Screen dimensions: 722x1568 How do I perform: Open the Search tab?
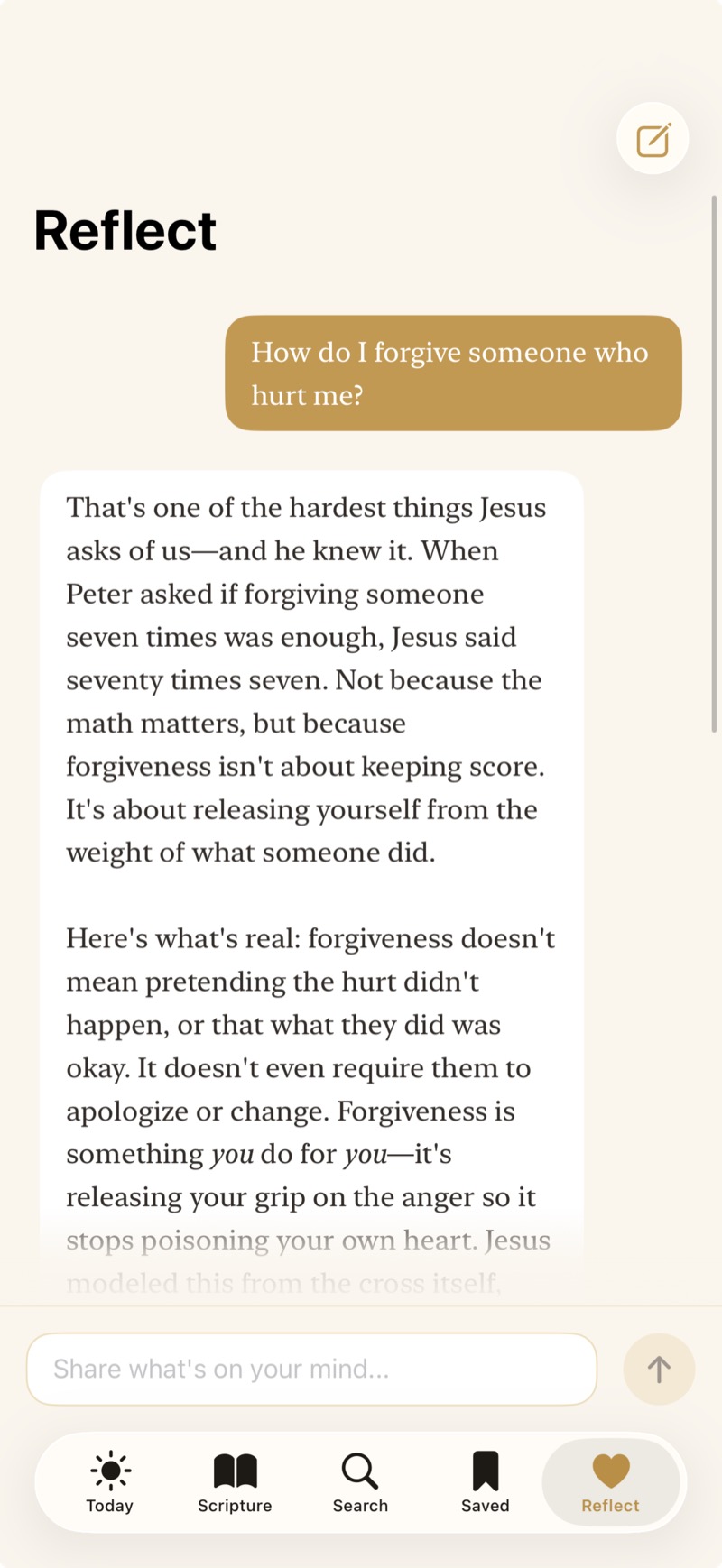(360, 1482)
